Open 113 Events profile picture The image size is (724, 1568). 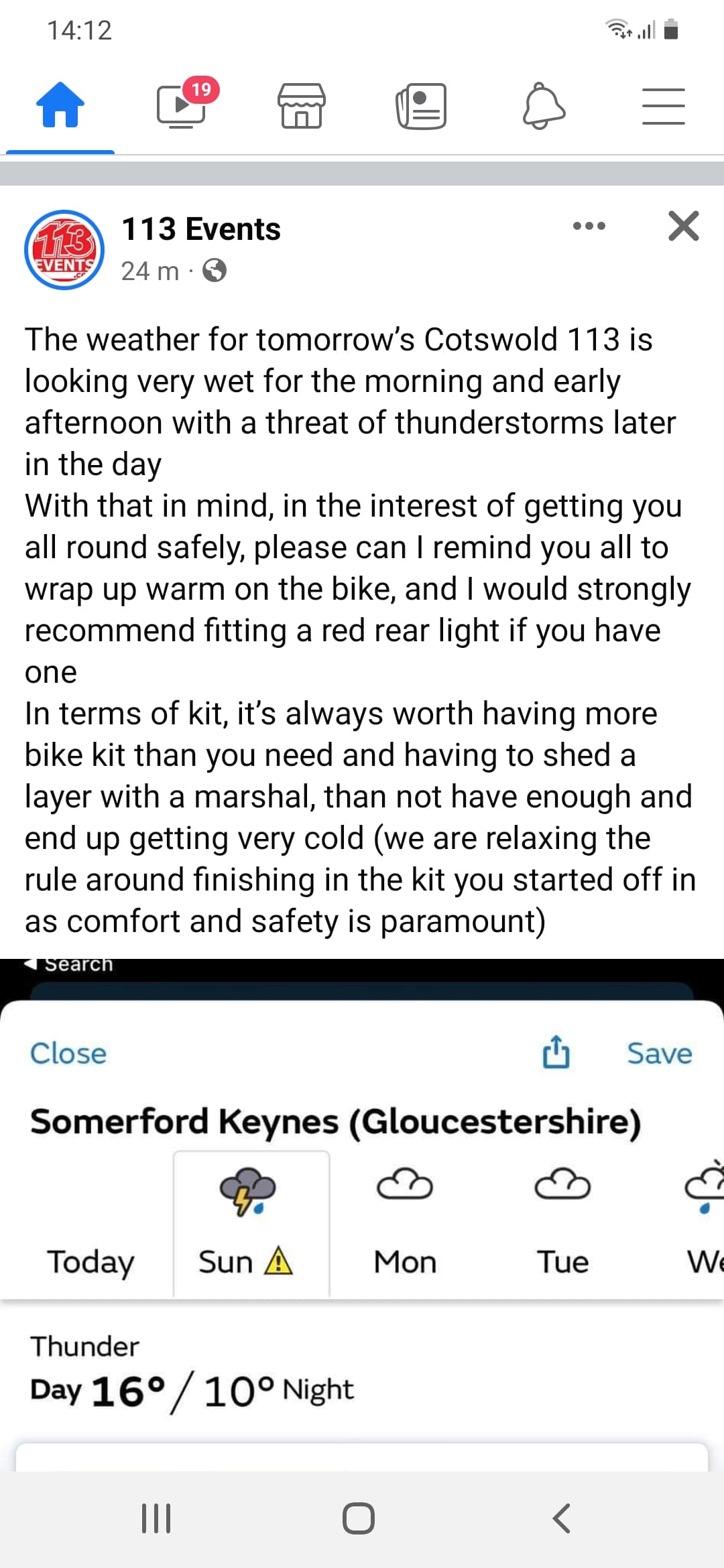64,250
